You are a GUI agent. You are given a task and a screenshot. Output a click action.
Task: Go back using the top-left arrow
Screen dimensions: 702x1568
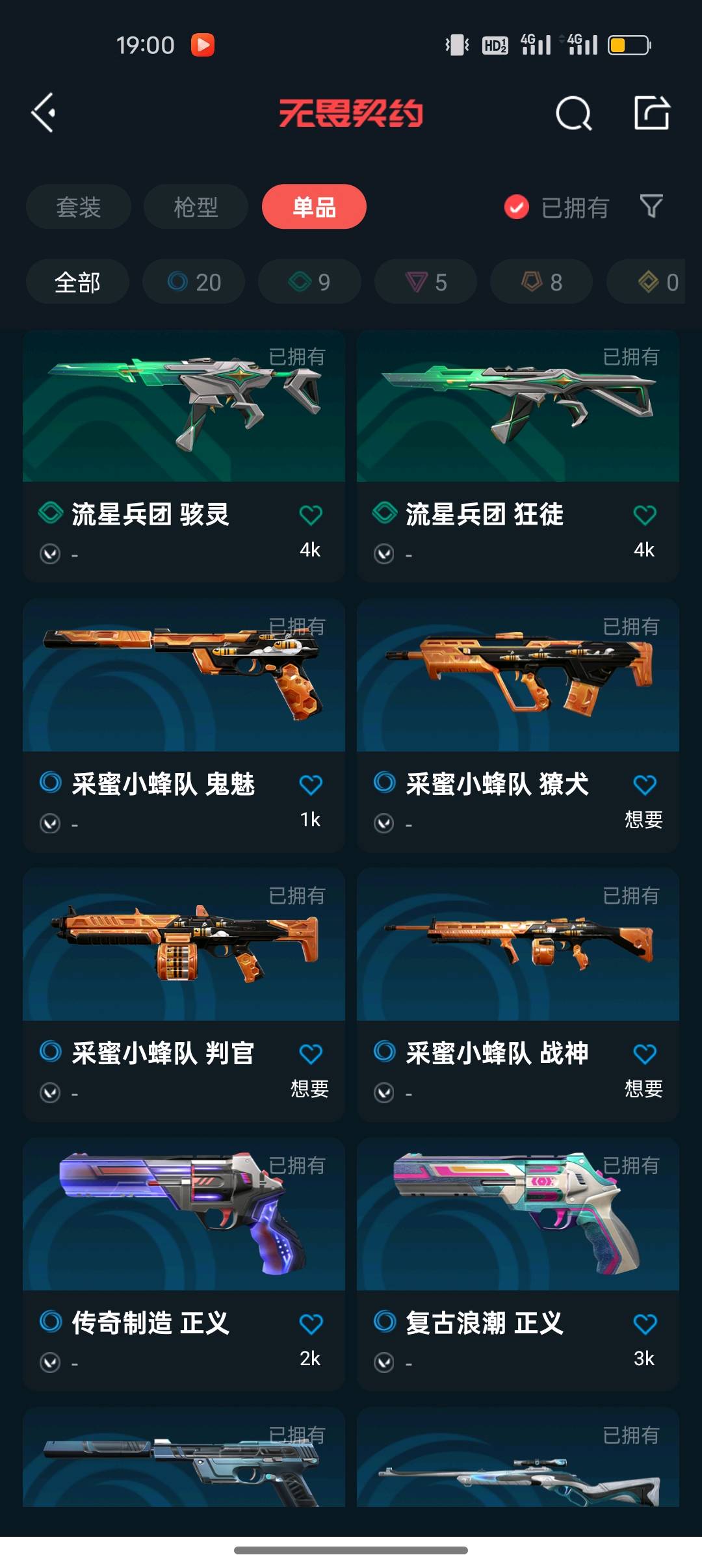pyautogui.click(x=44, y=113)
